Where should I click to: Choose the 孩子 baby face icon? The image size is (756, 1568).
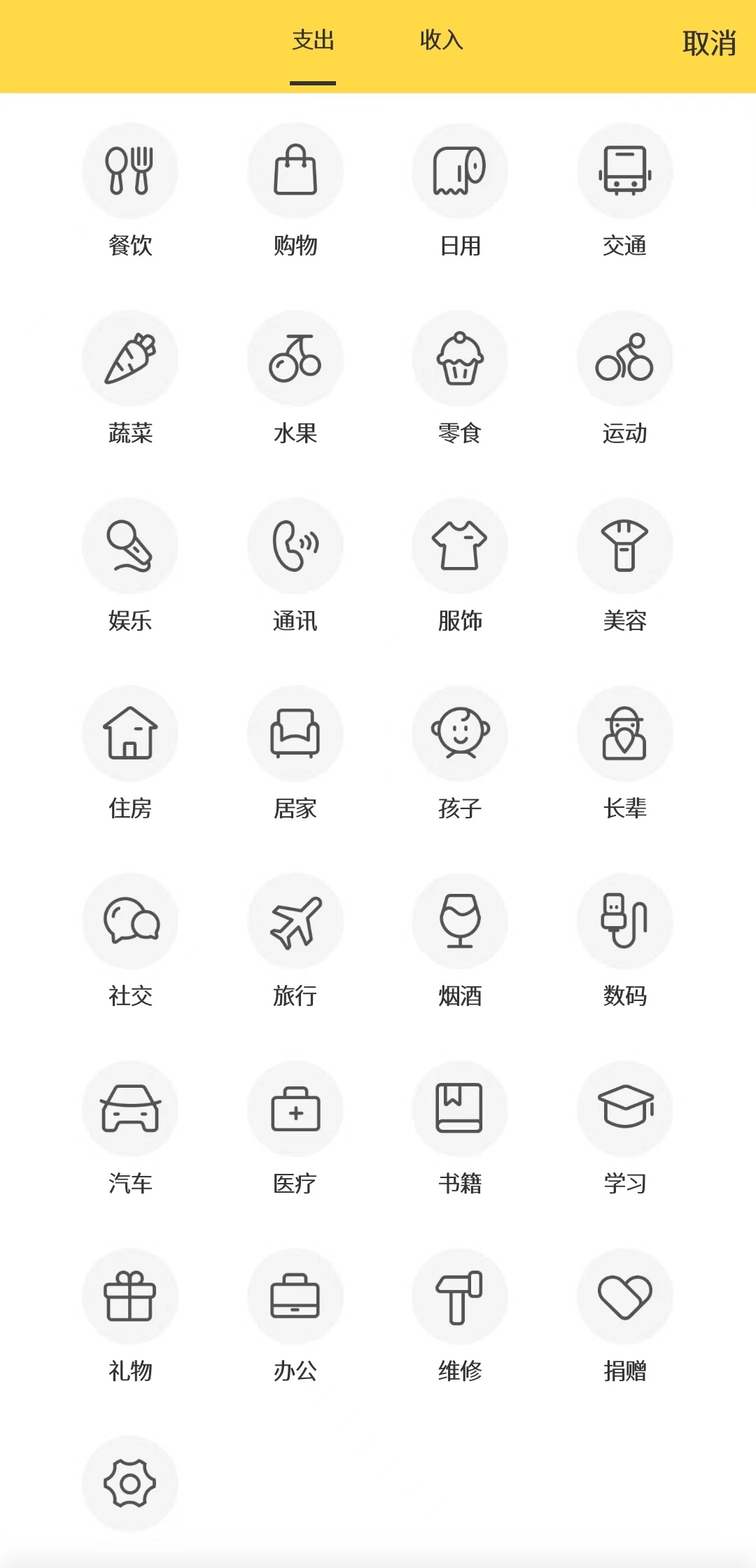click(x=460, y=734)
